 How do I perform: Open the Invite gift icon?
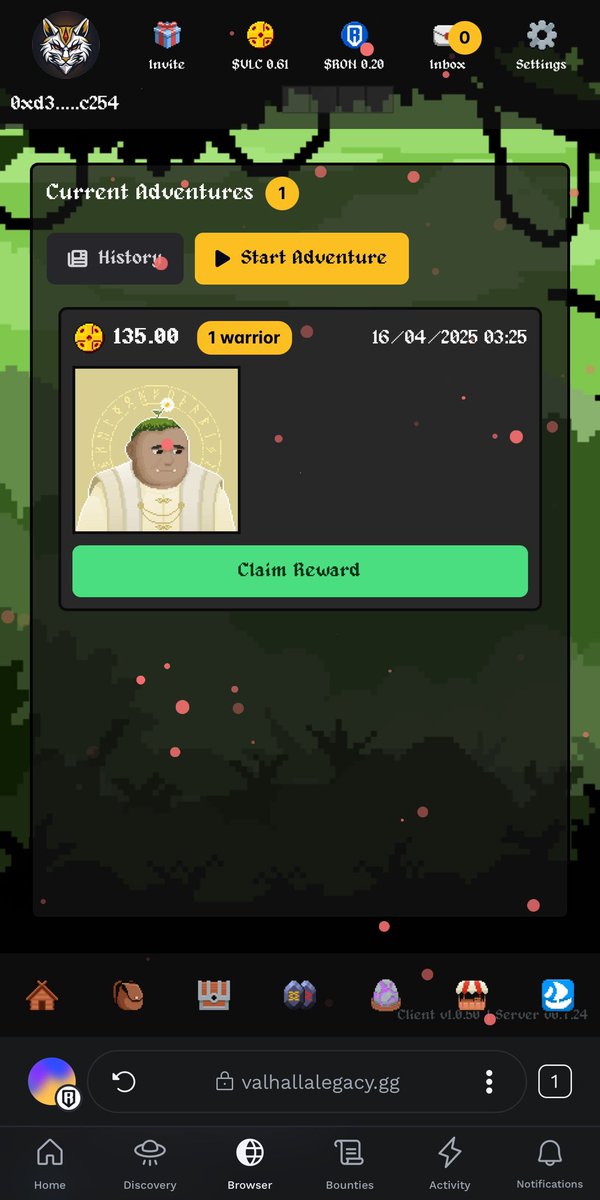pyautogui.click(x=167, y=45)
